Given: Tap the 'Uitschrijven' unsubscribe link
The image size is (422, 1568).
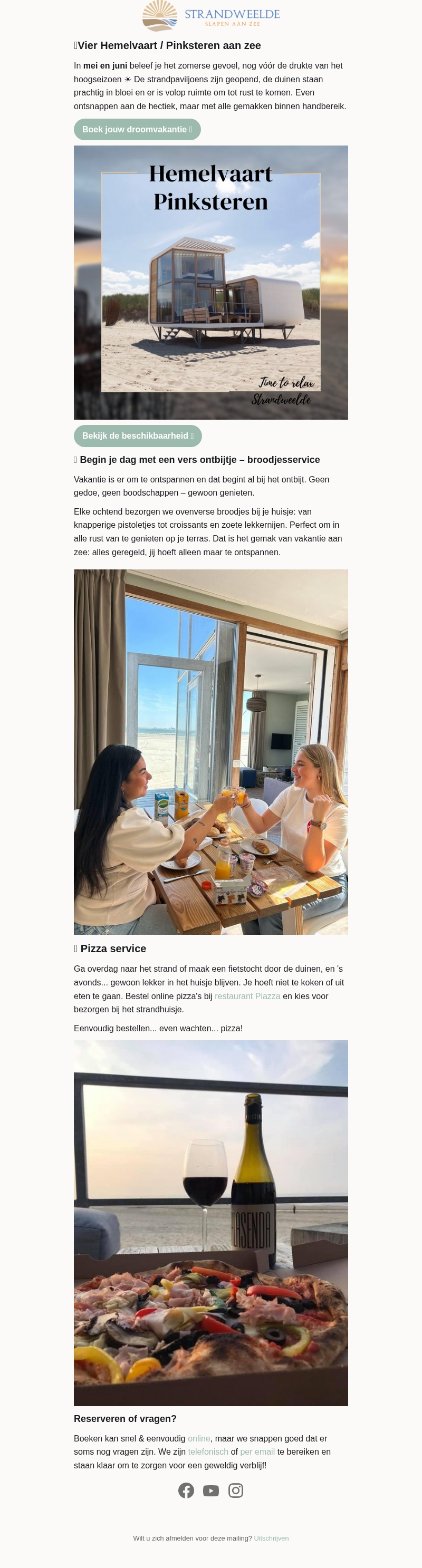Looking at the screenshot, I should (x=271, y=1538).
